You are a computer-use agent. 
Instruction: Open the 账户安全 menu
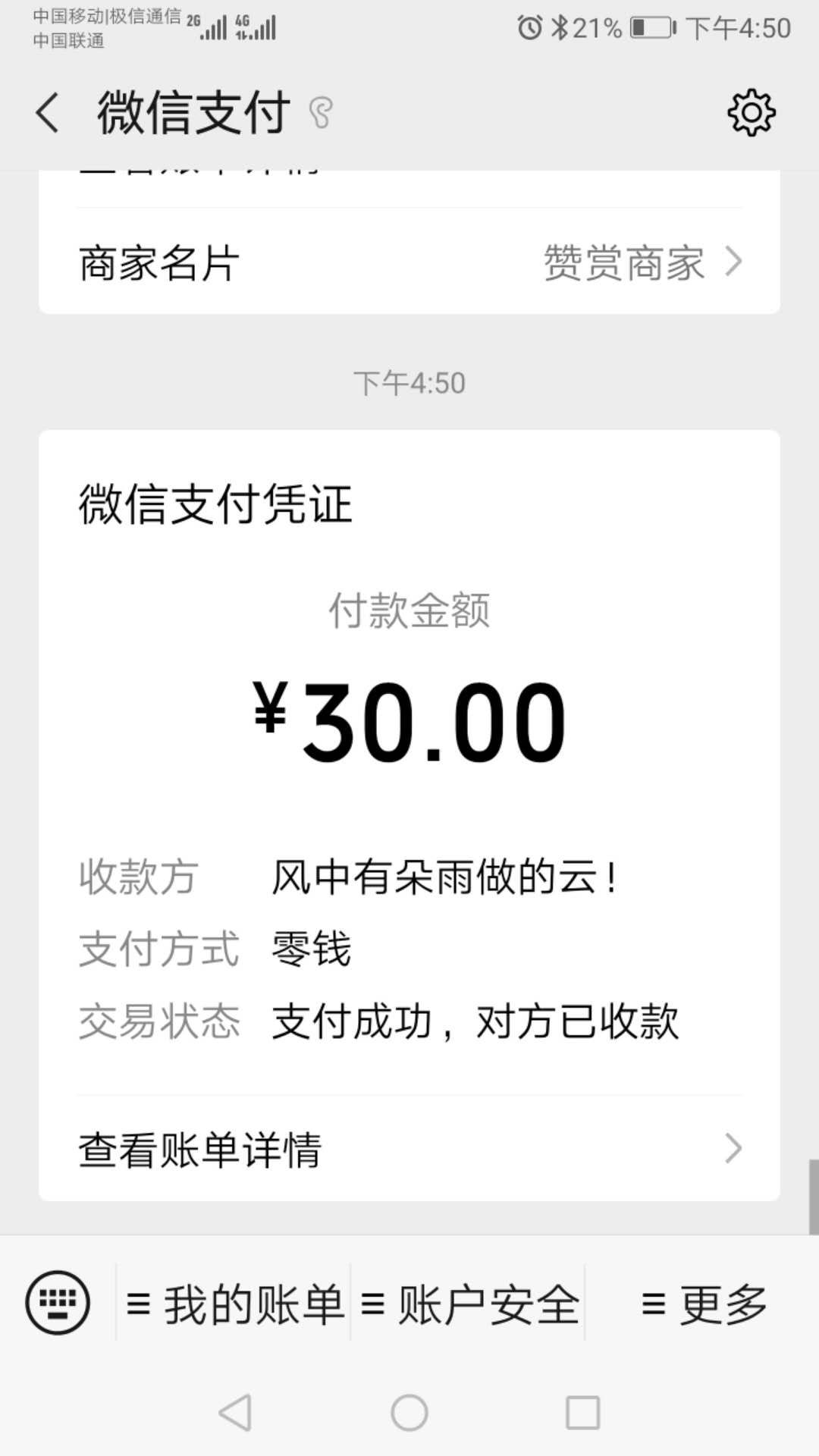pos(468,1304)
